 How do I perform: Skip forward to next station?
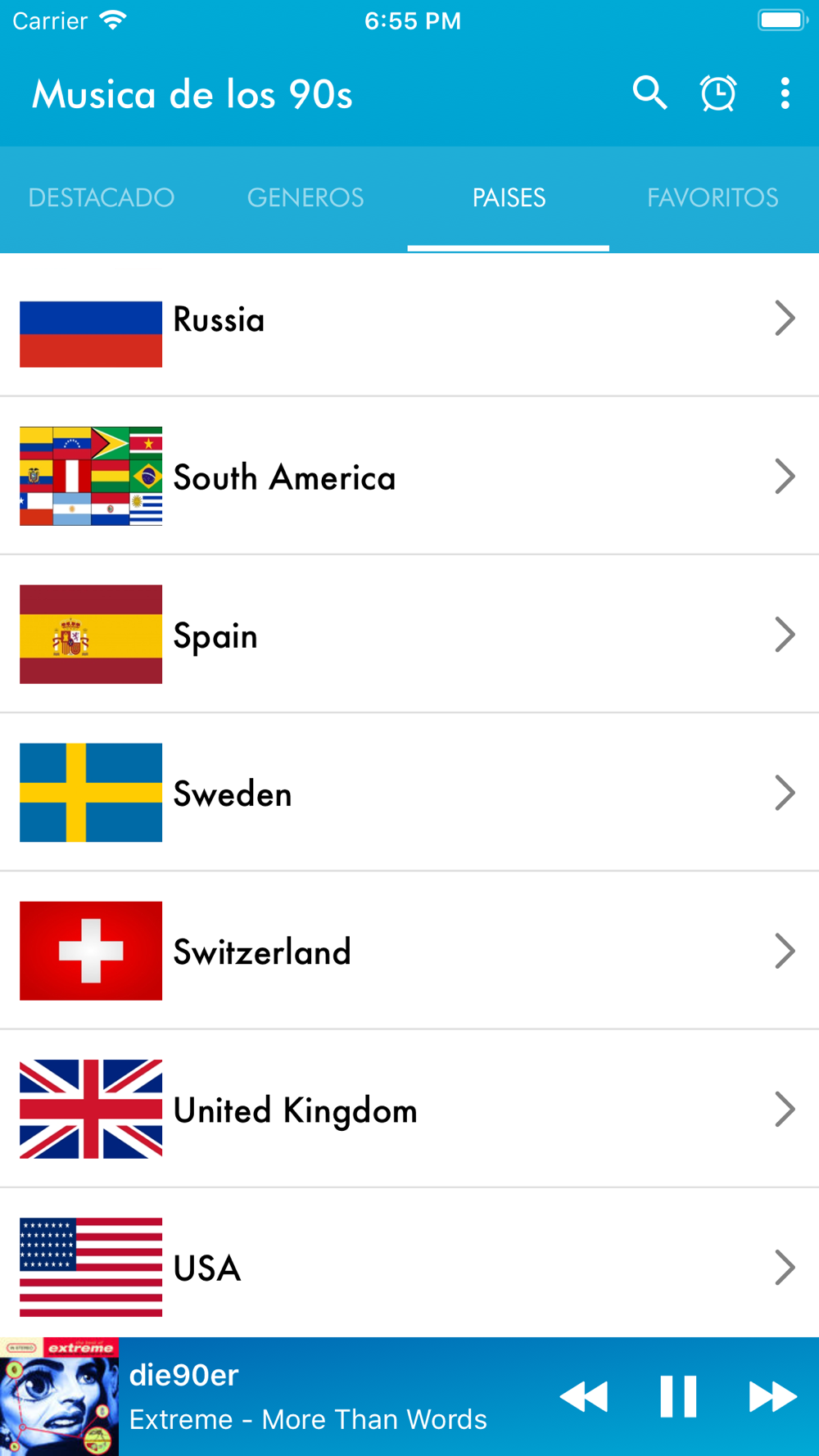(772, 1396)
